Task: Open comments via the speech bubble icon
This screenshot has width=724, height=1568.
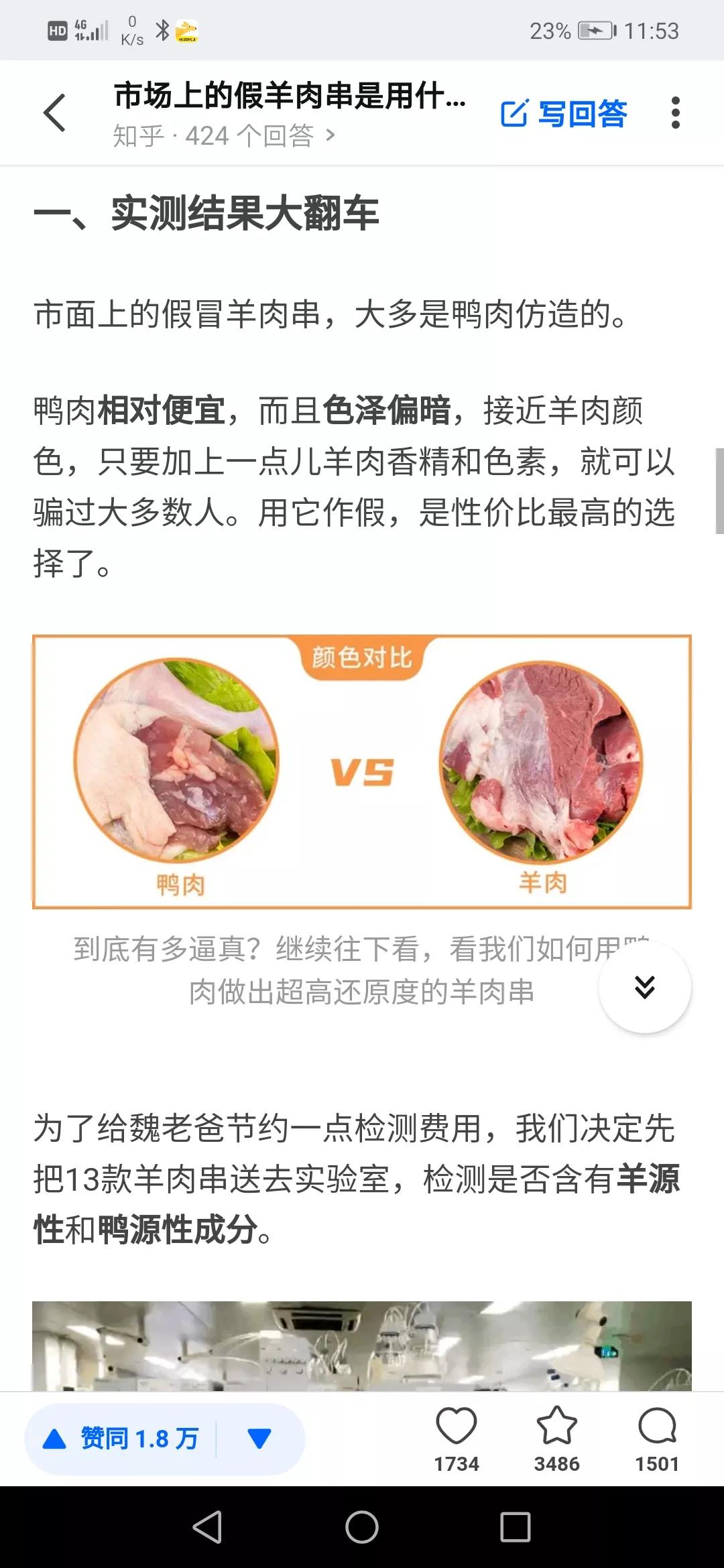Action: (659, 1426)
